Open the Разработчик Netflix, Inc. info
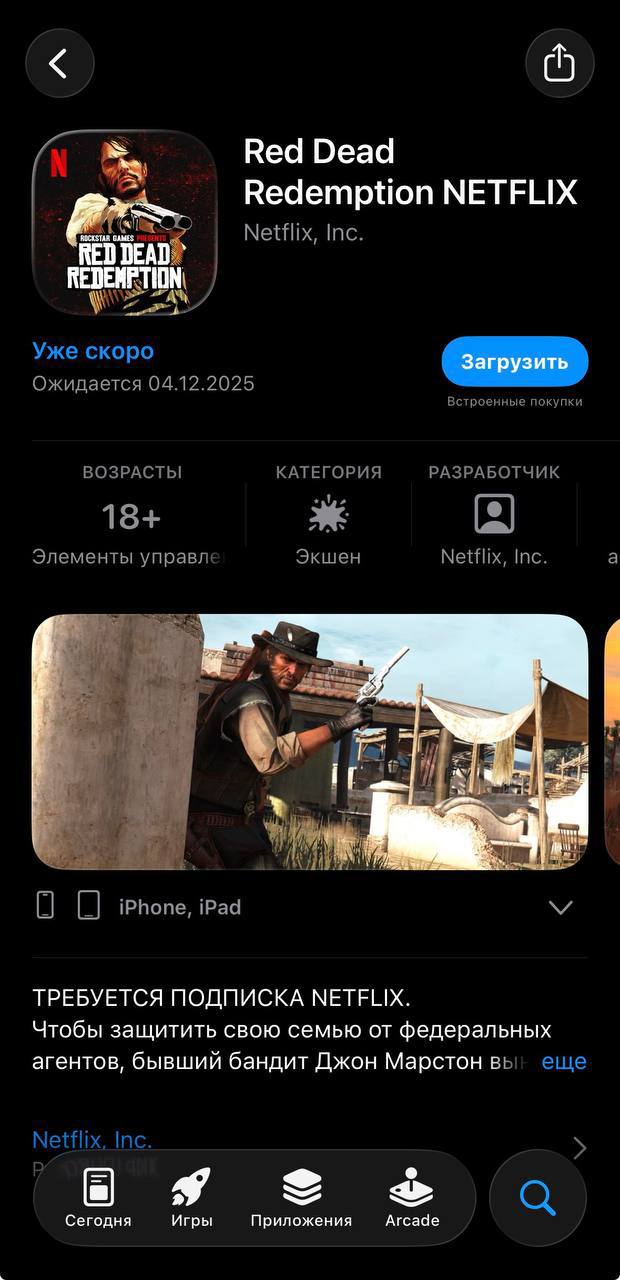Screen dimensions: 620x1280 pos(494,517)
